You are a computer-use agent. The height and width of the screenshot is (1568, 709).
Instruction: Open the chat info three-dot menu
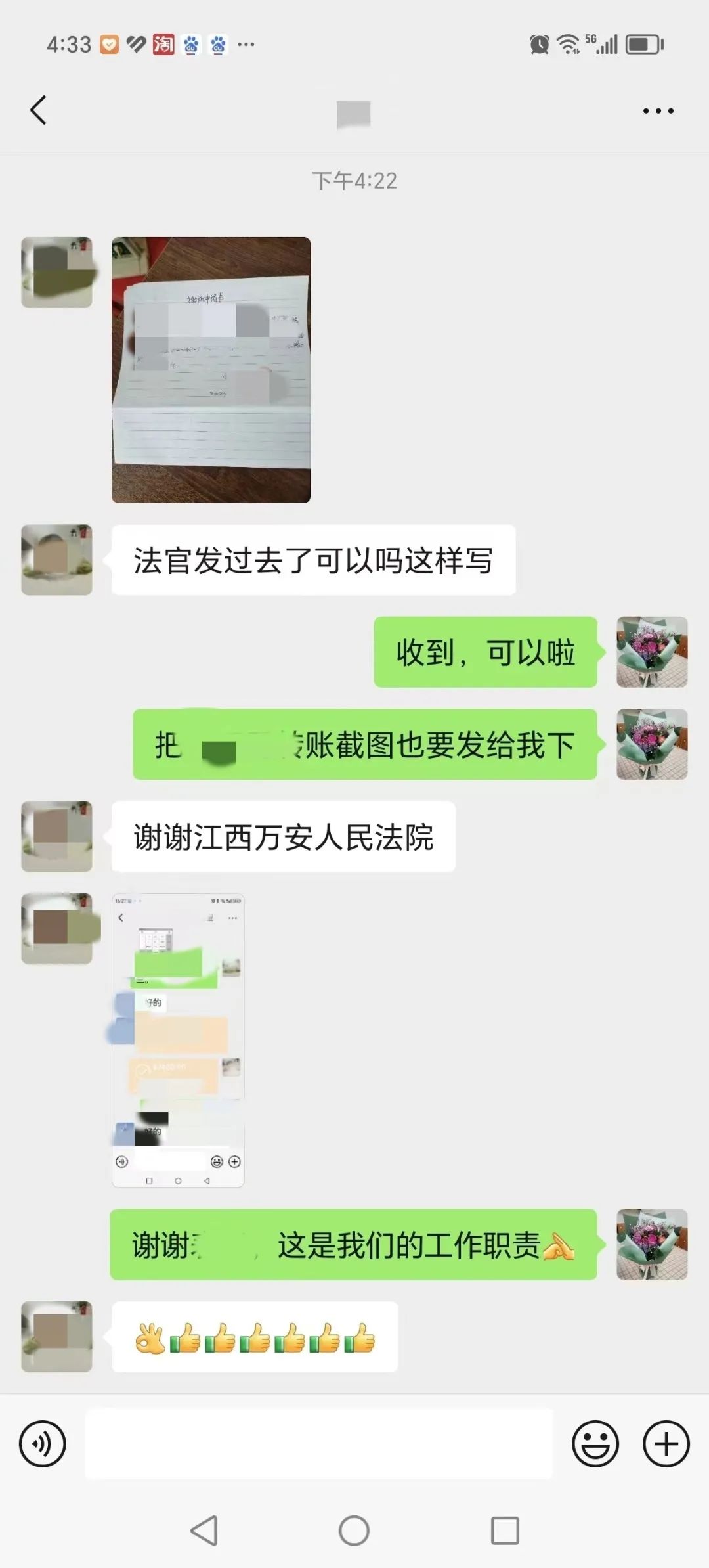(x=658, y=111)
